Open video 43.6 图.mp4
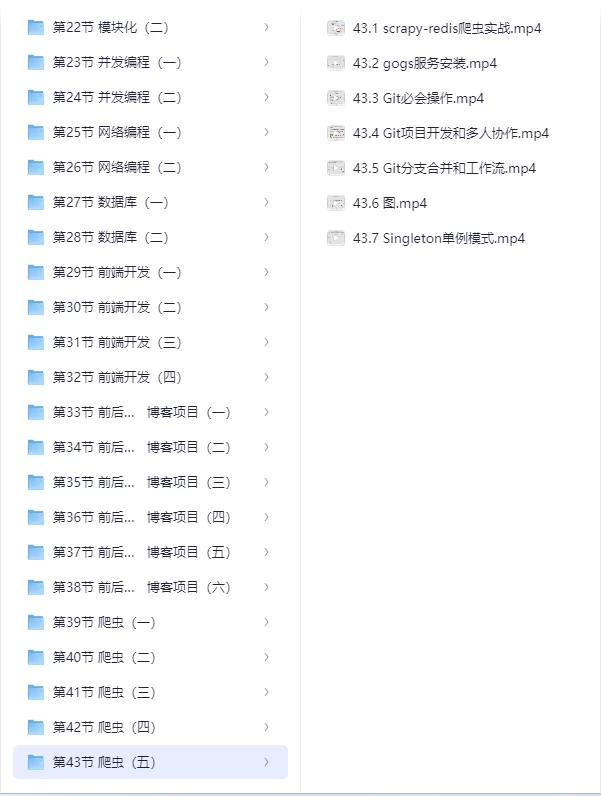601x796 pixels. [x=389, y=203]
